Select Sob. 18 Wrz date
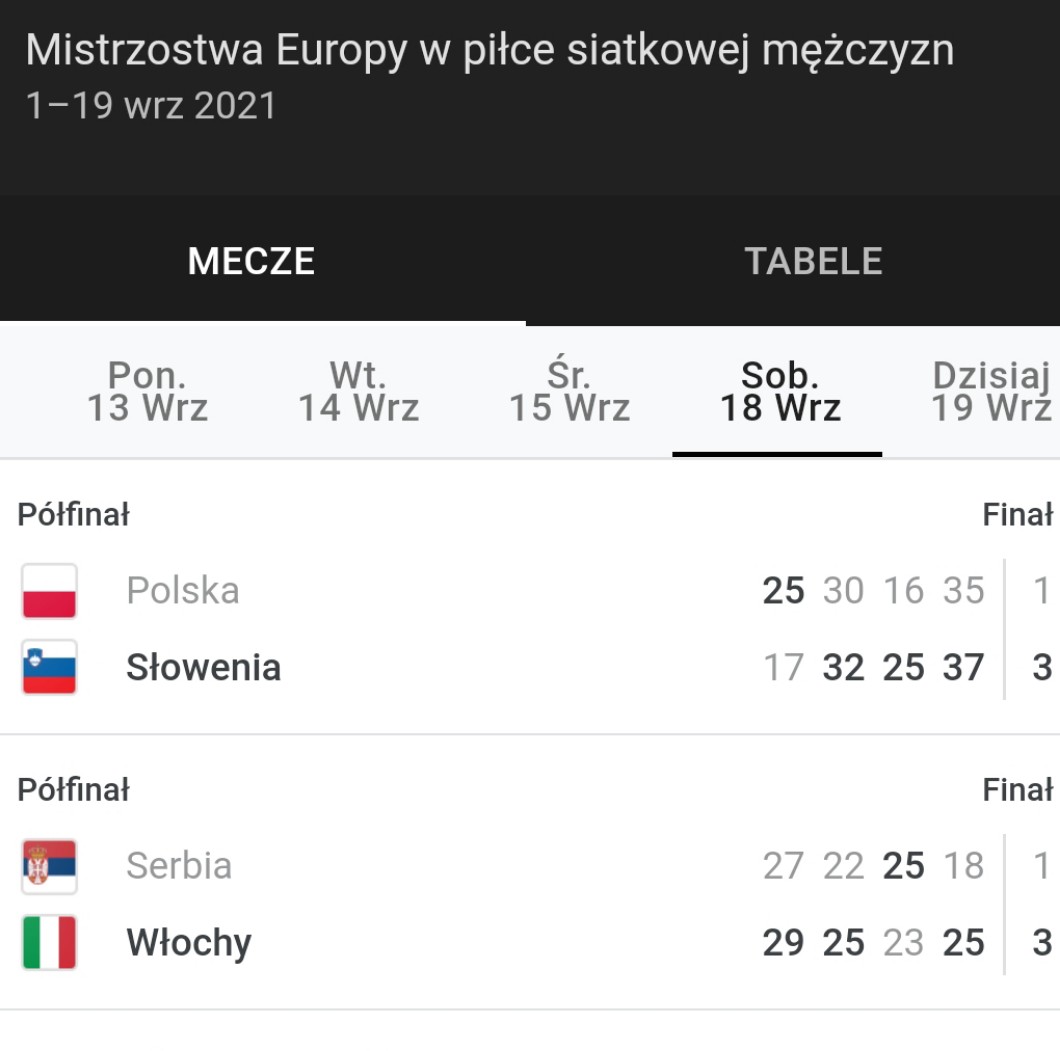Image resolution: width=1060 pixels, height=1051 pixels. point(779,392)
